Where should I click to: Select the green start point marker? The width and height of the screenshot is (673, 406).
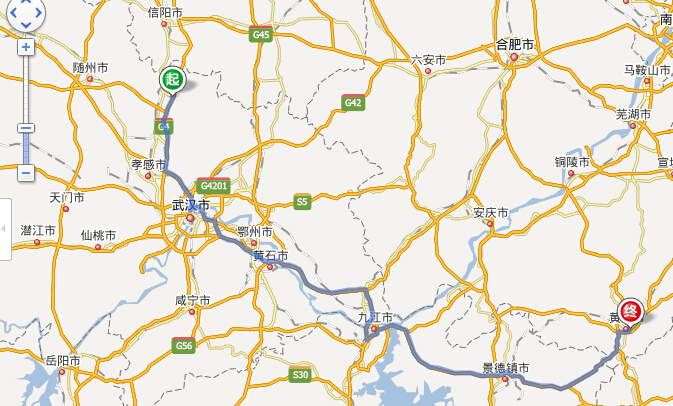pyautogui.click(x=172, y=79)
